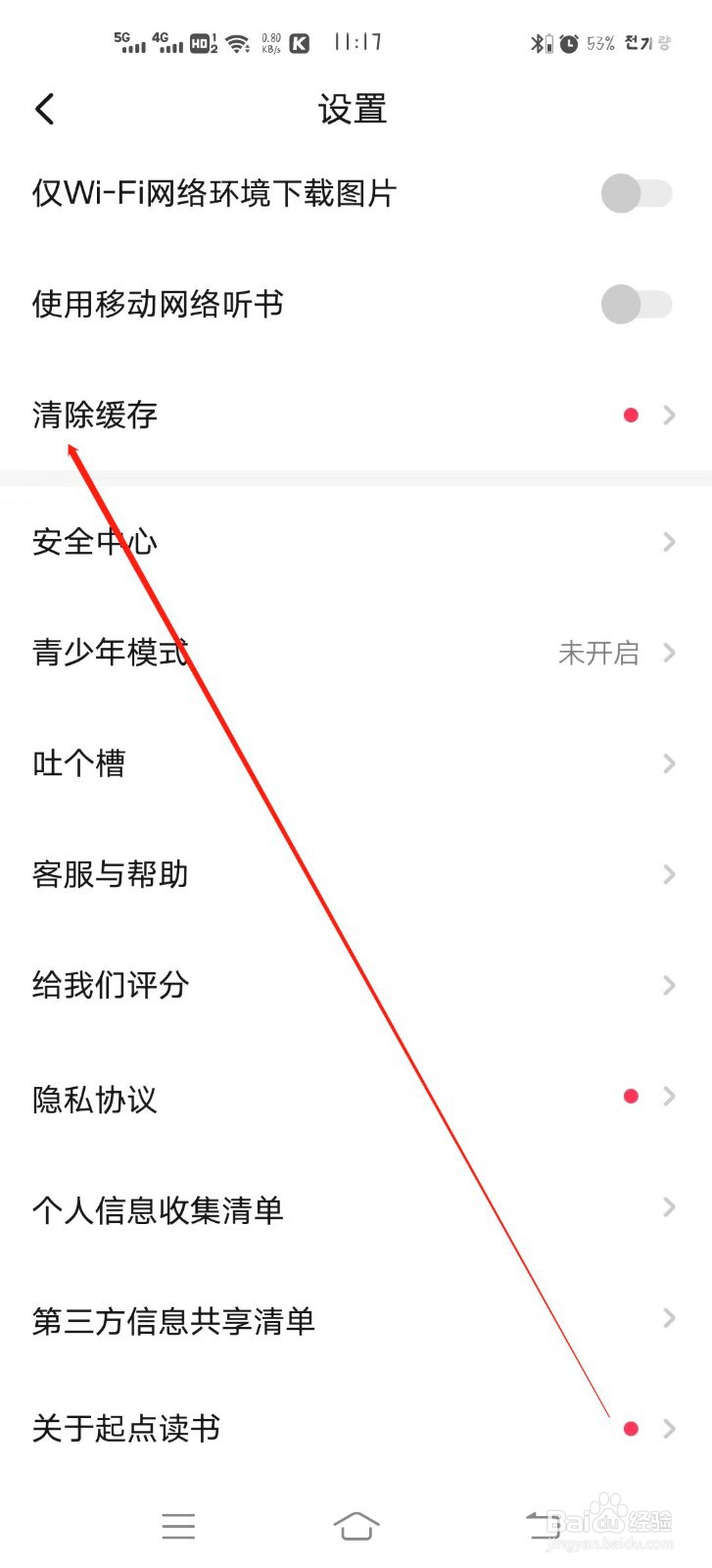Tap the home icon in navigation bar
Image resolution: width=712 pixels, height=1568 pixels.
pos(356,1525)
